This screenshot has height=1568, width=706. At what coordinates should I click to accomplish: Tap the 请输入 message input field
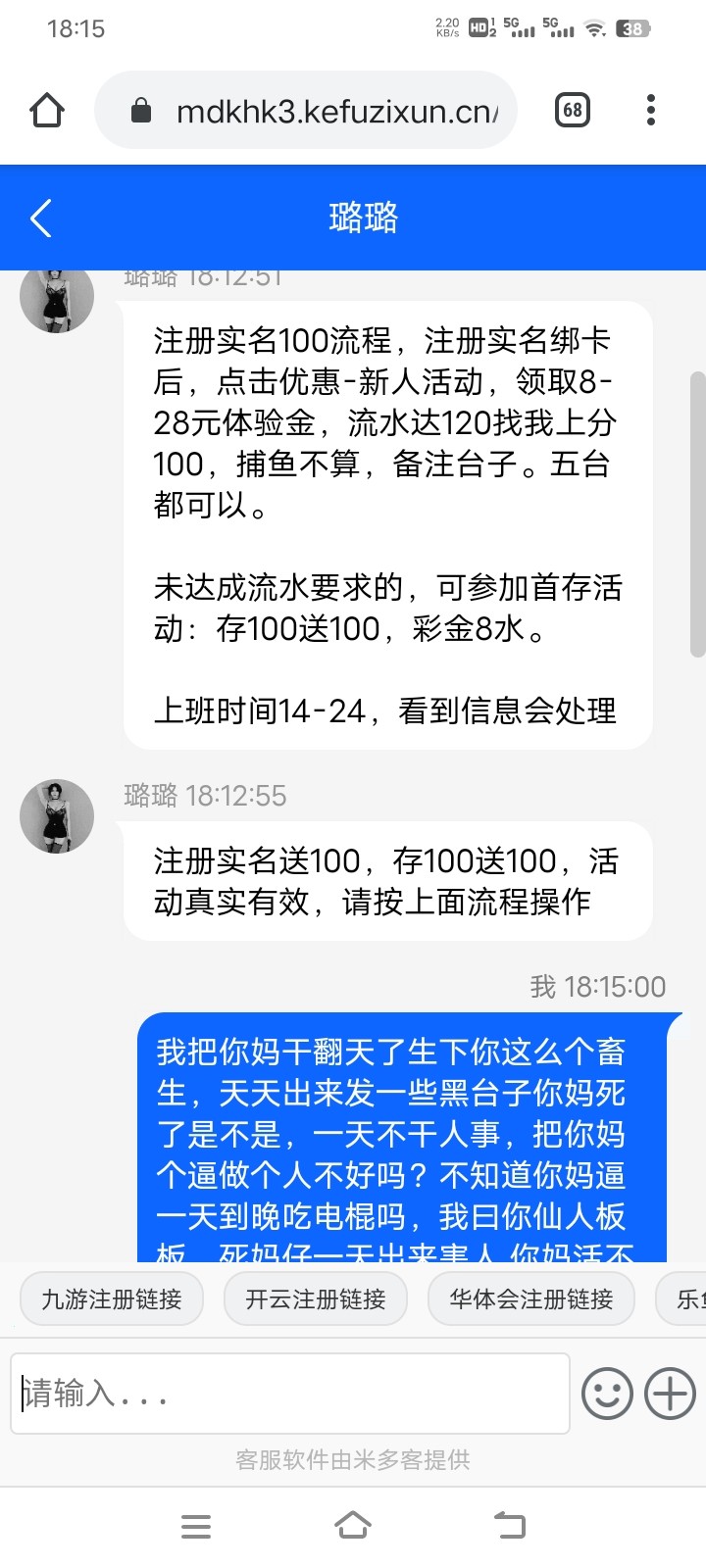290,1392
